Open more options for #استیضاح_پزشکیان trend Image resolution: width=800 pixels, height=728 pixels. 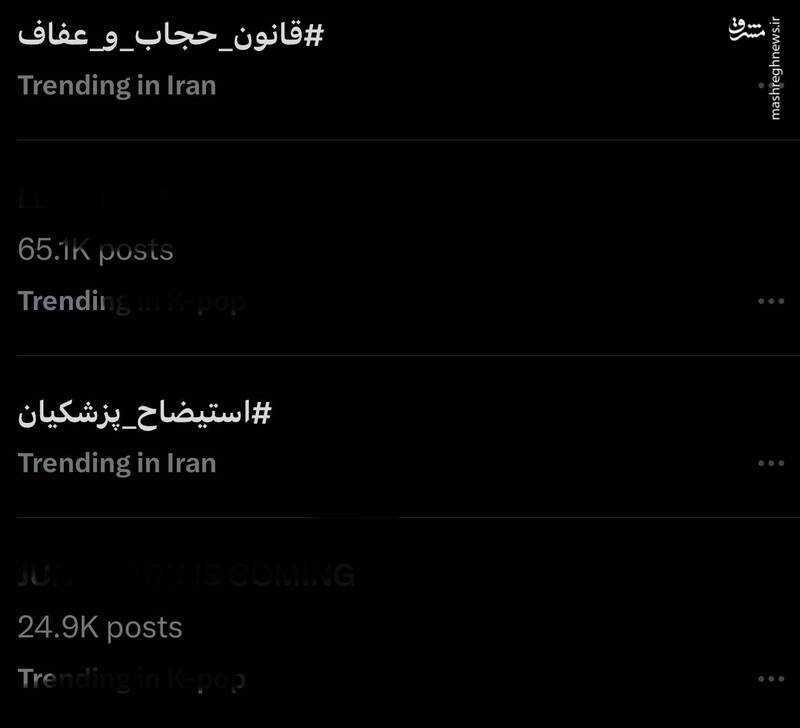770,463
